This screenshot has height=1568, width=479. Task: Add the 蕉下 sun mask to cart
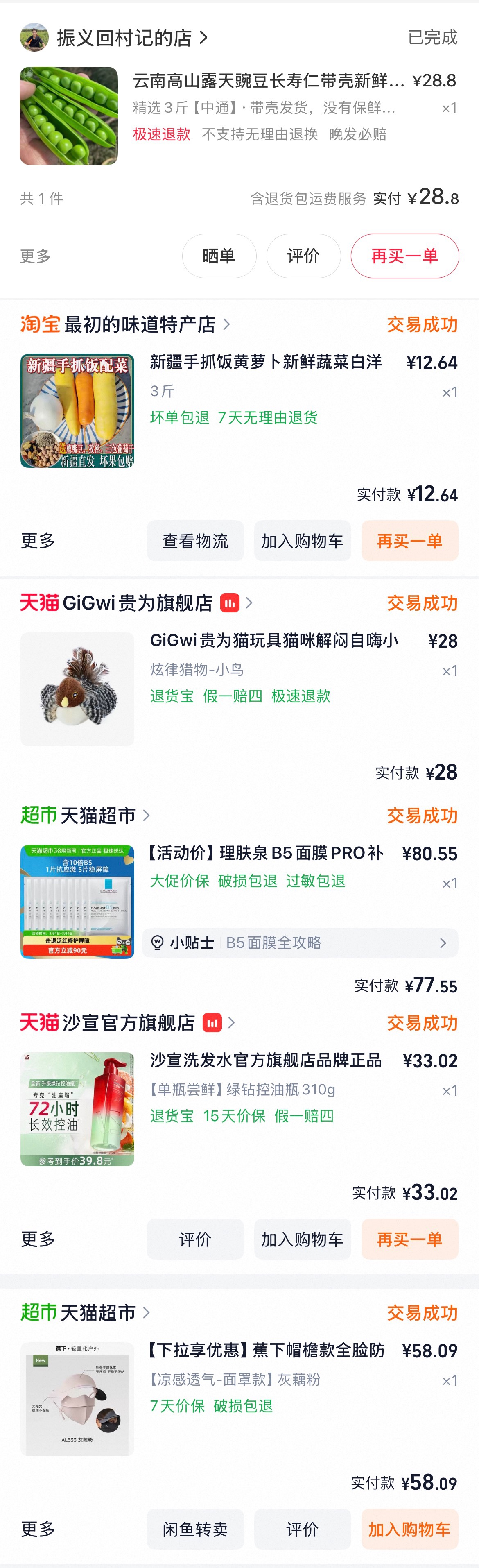pos(410,1528)
